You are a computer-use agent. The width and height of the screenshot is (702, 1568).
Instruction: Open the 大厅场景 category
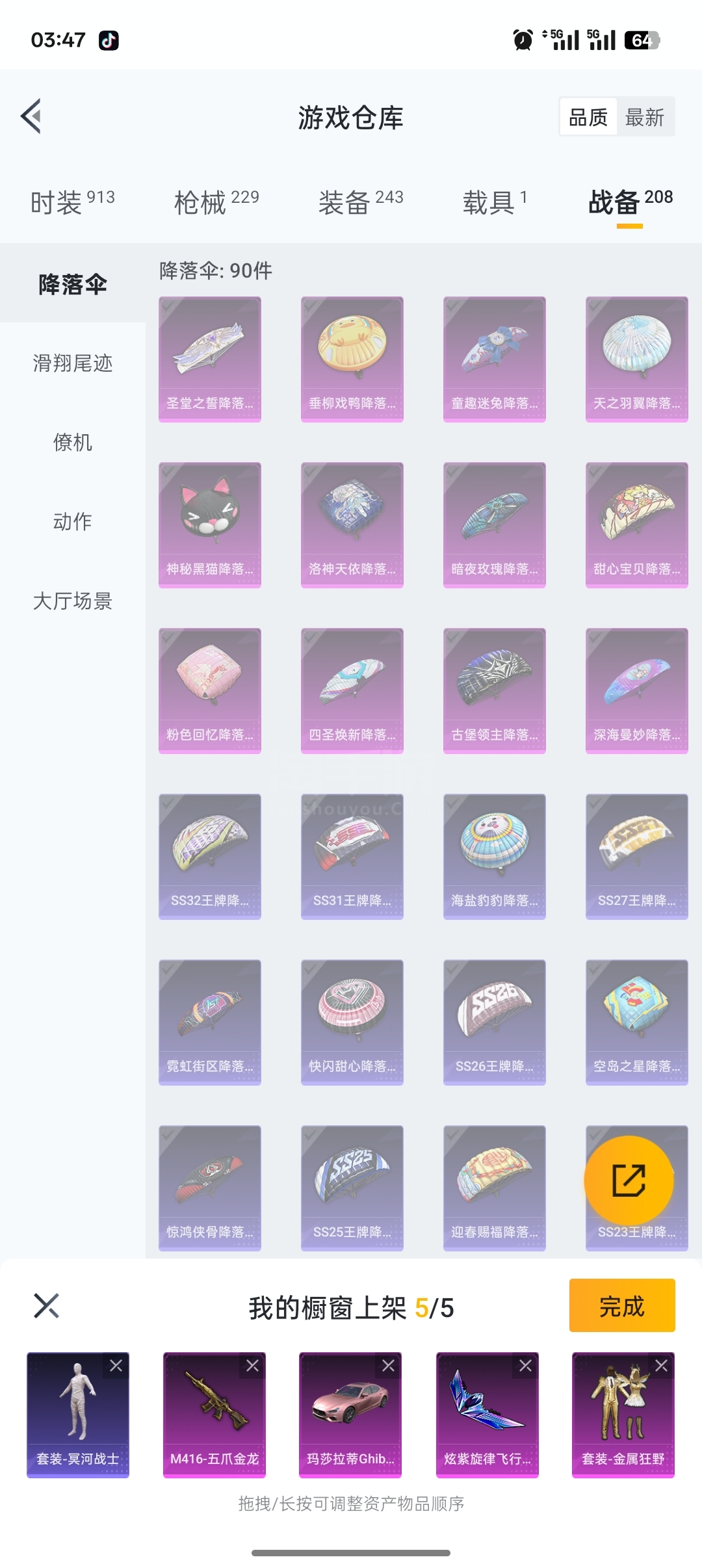click(x=73, y=601)
